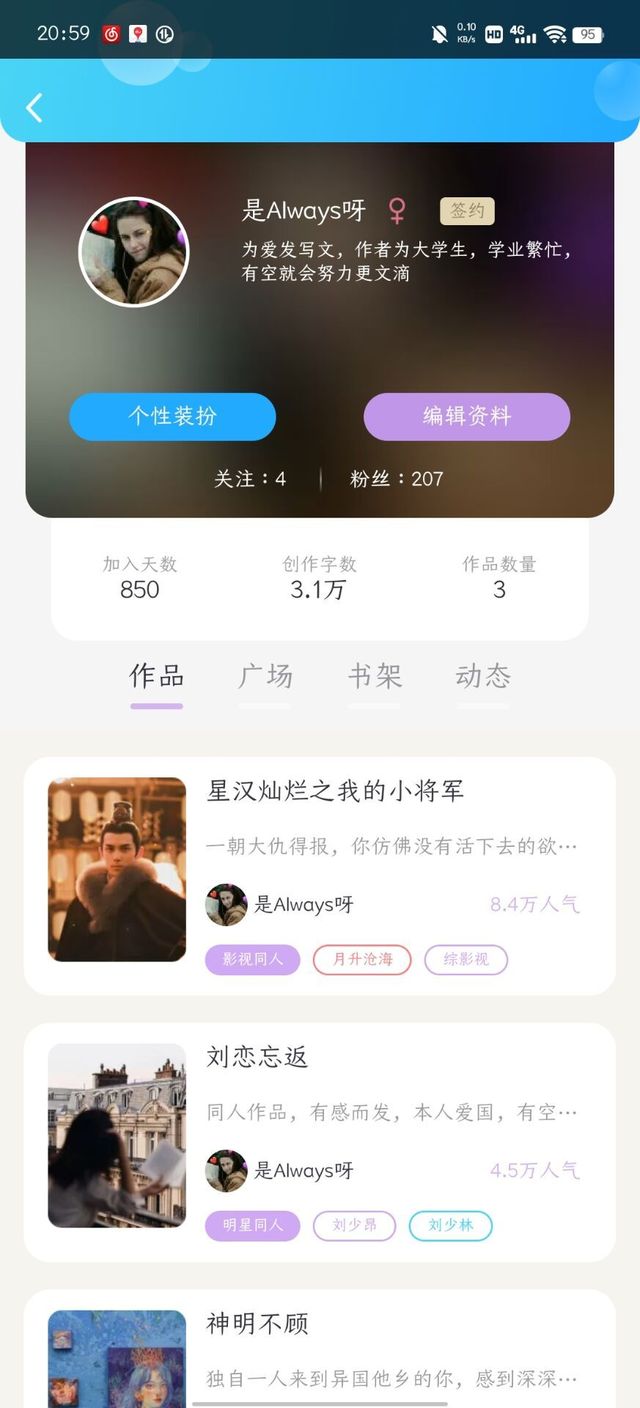
Task: Tap the 综影视 tag chip
Action: [x=466, y=959]
